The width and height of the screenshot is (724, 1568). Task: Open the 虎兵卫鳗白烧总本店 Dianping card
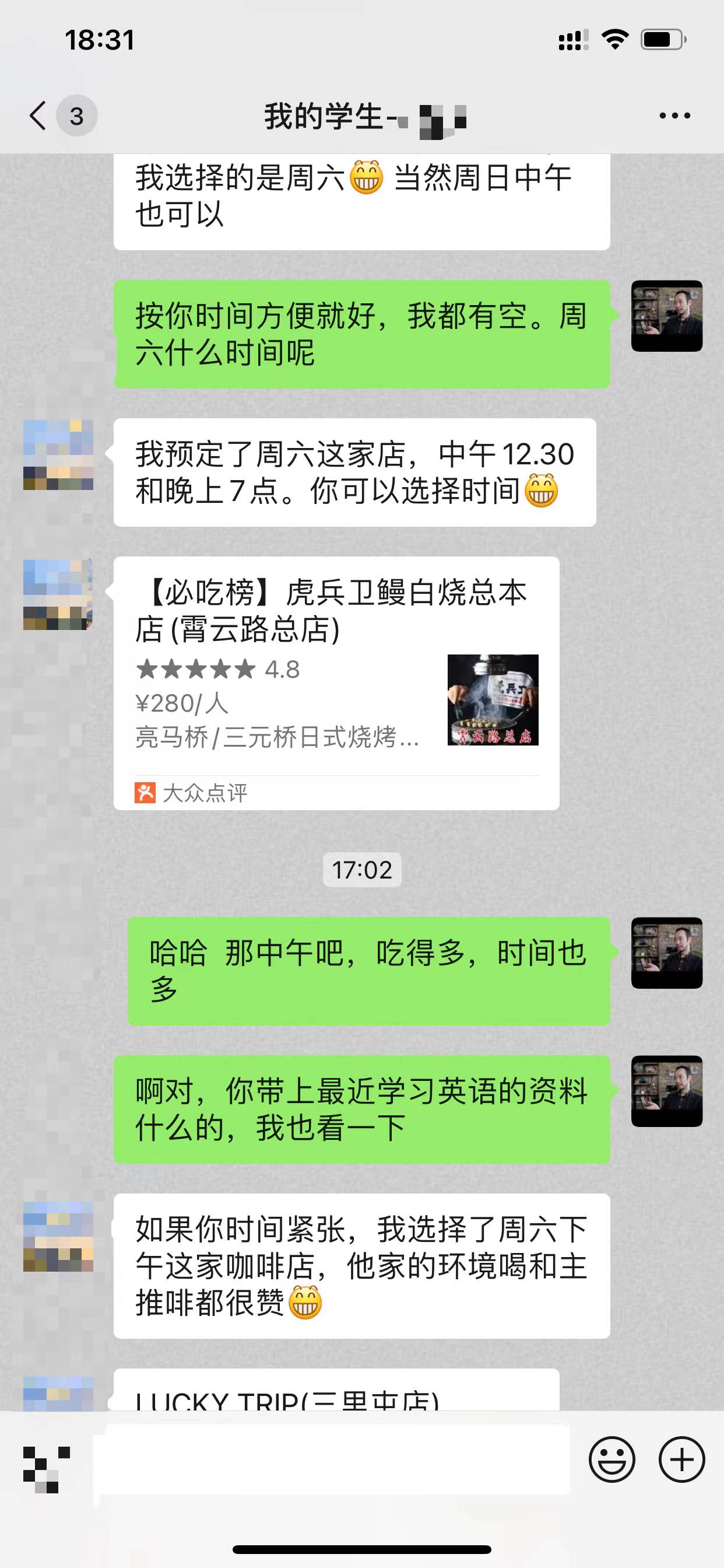click(336, 682)
